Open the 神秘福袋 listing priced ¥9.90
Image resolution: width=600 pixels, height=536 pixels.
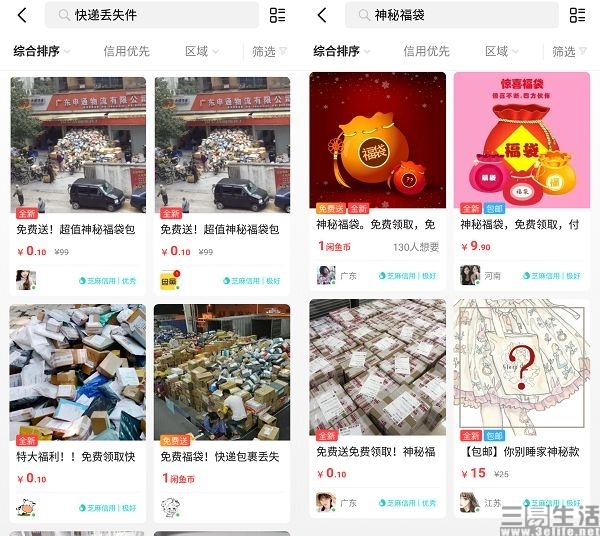[522, 180]
